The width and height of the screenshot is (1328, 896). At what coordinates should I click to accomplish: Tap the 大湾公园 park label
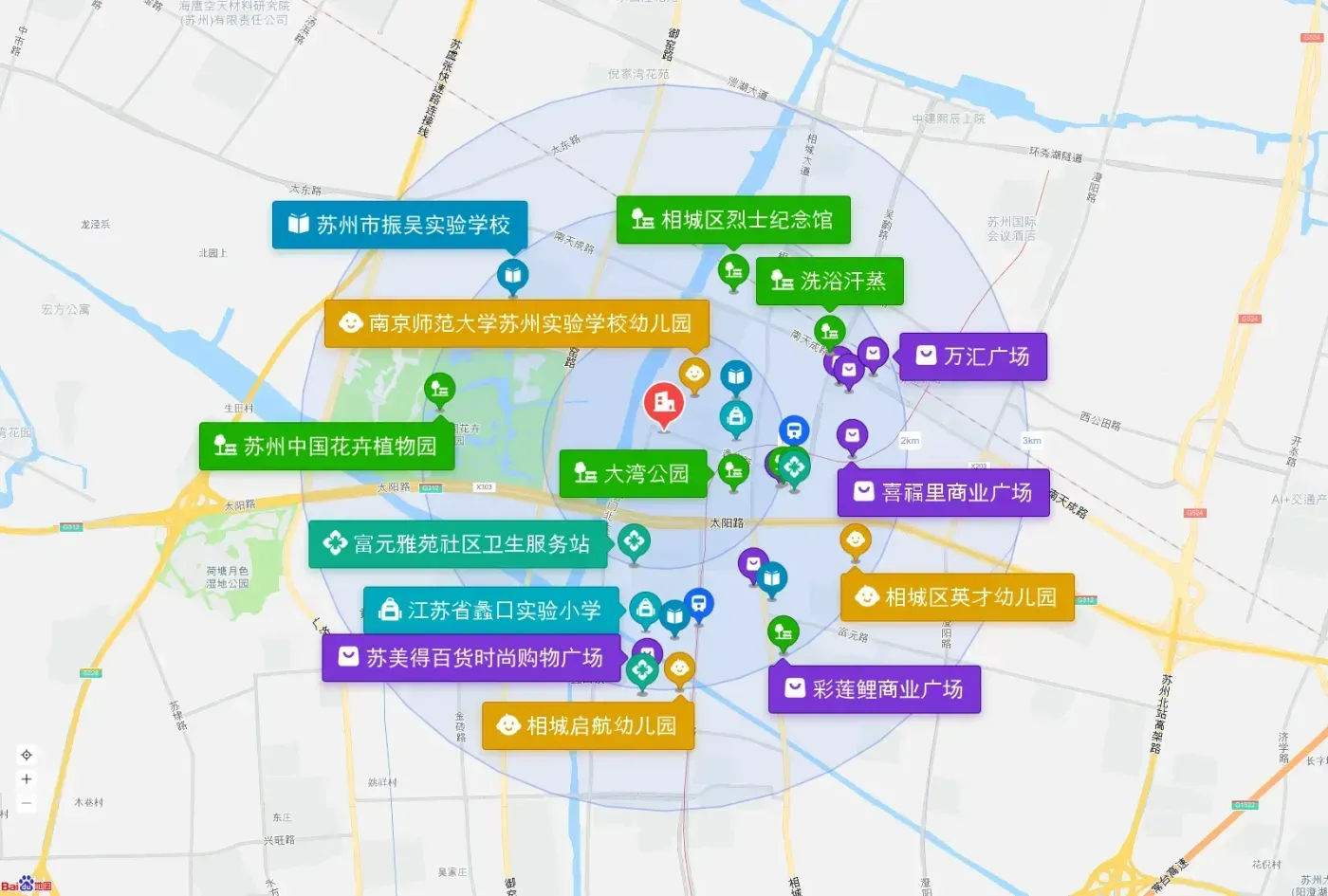pos(634,474)
